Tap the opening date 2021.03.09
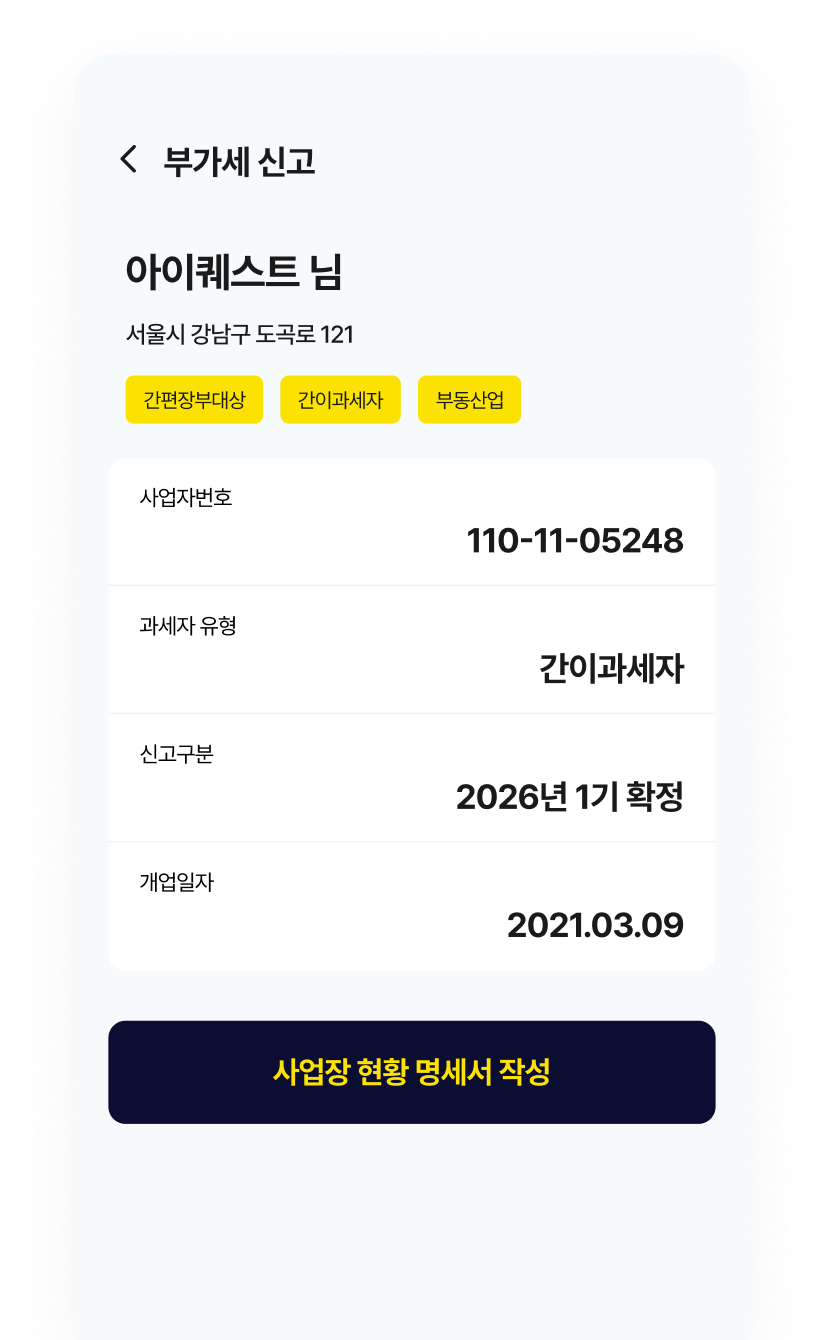The height and width of the screenshot is (1340, 824). 594,924
